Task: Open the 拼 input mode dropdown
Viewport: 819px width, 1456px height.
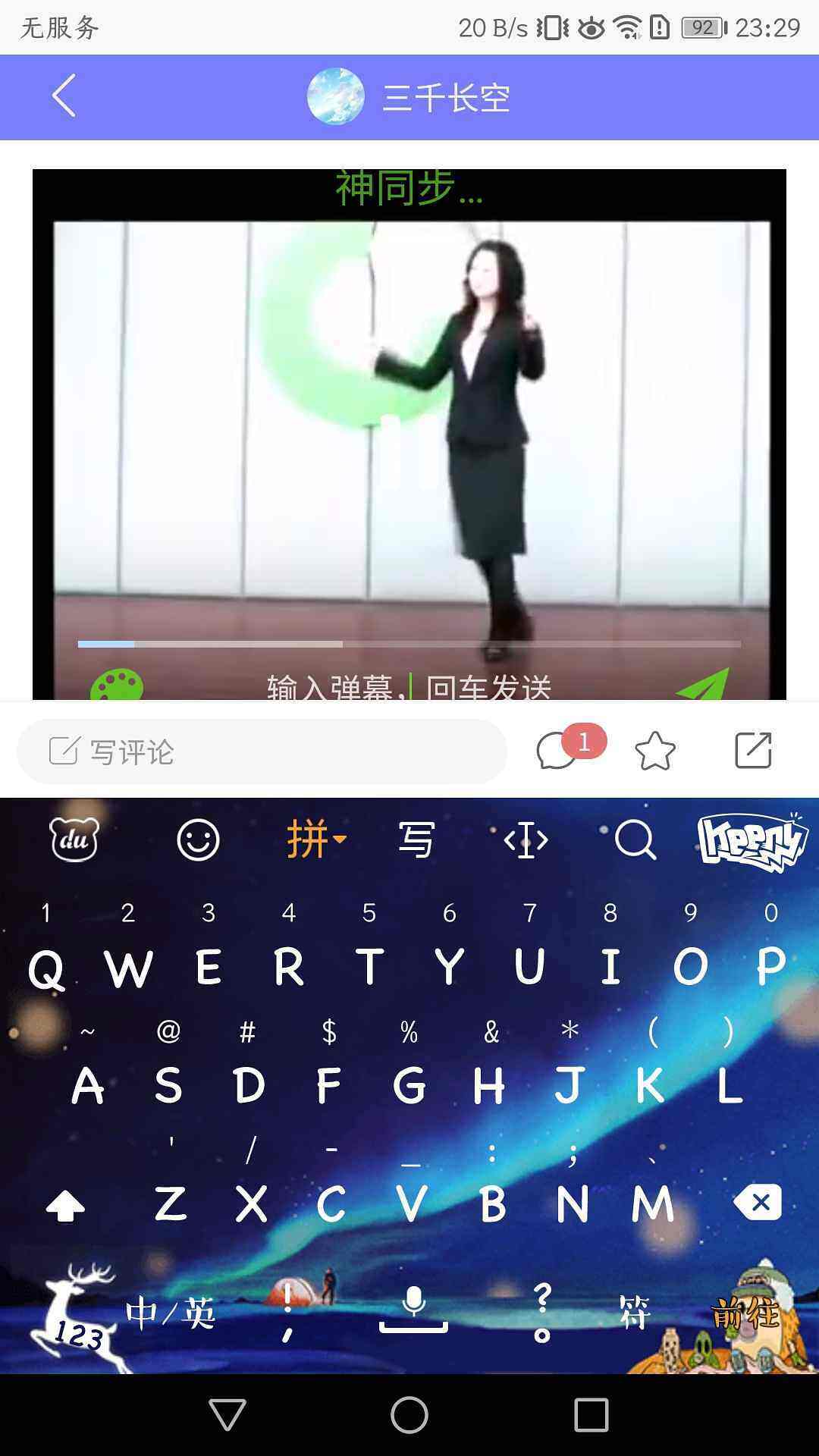Action: tap(315, 840)
